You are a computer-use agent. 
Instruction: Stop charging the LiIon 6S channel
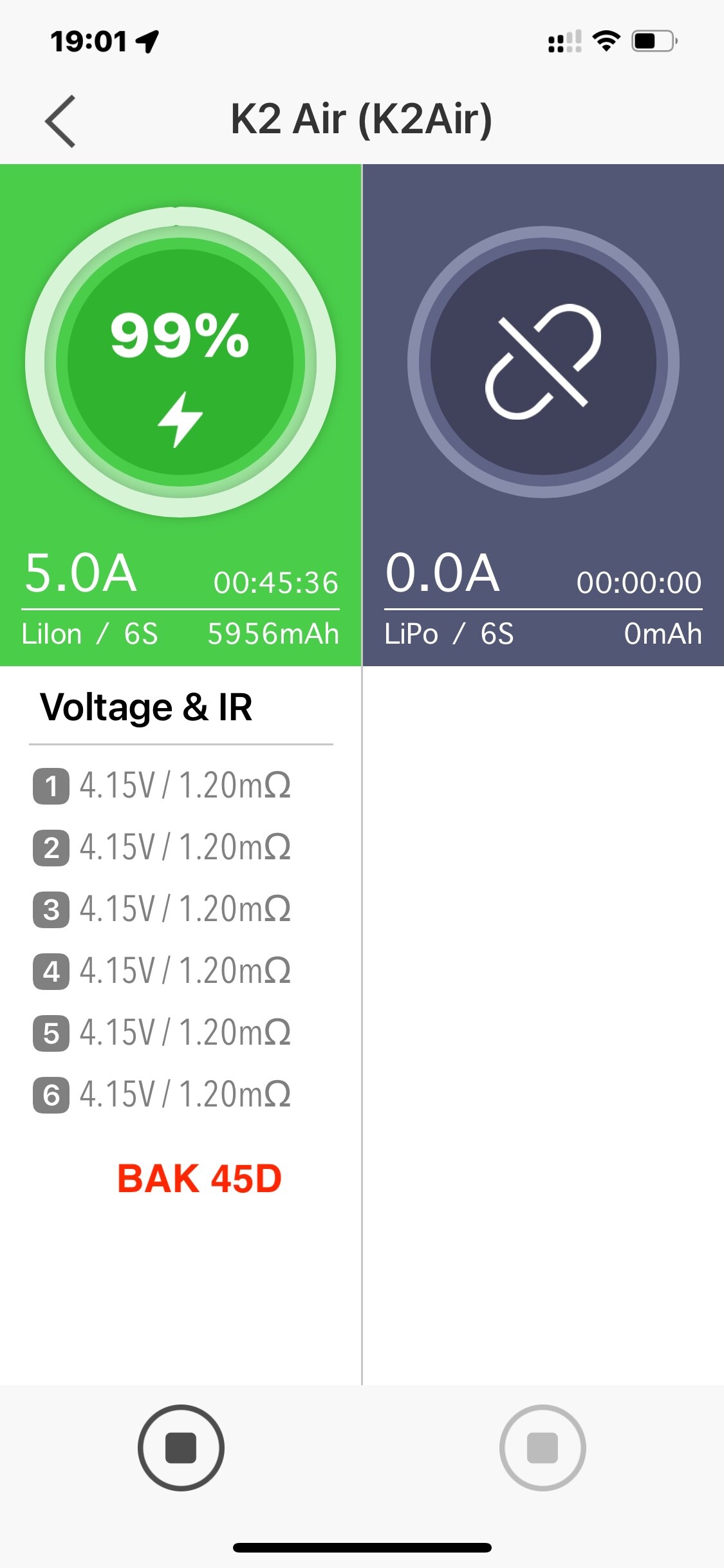[181, 1448]
